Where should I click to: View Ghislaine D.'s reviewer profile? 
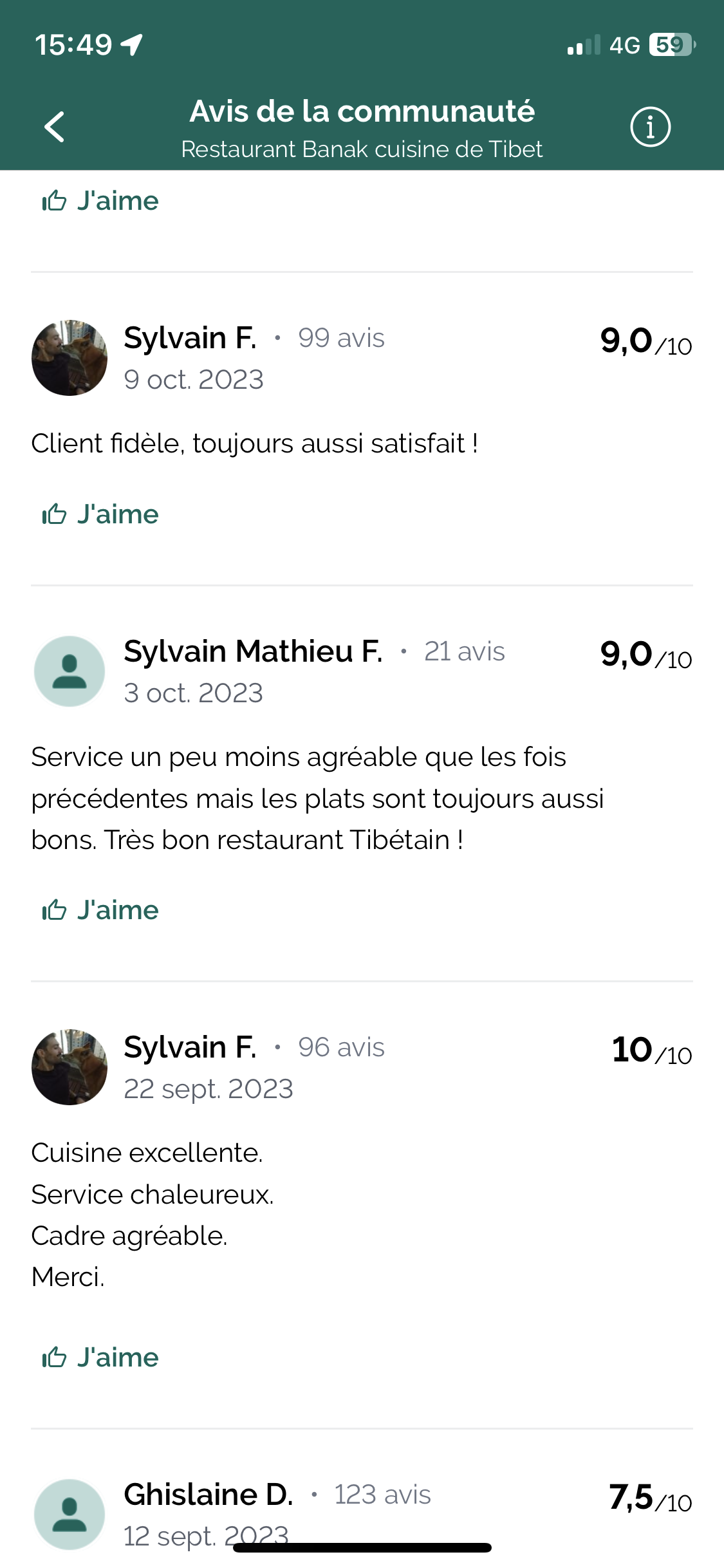(x=70, y=1514)
